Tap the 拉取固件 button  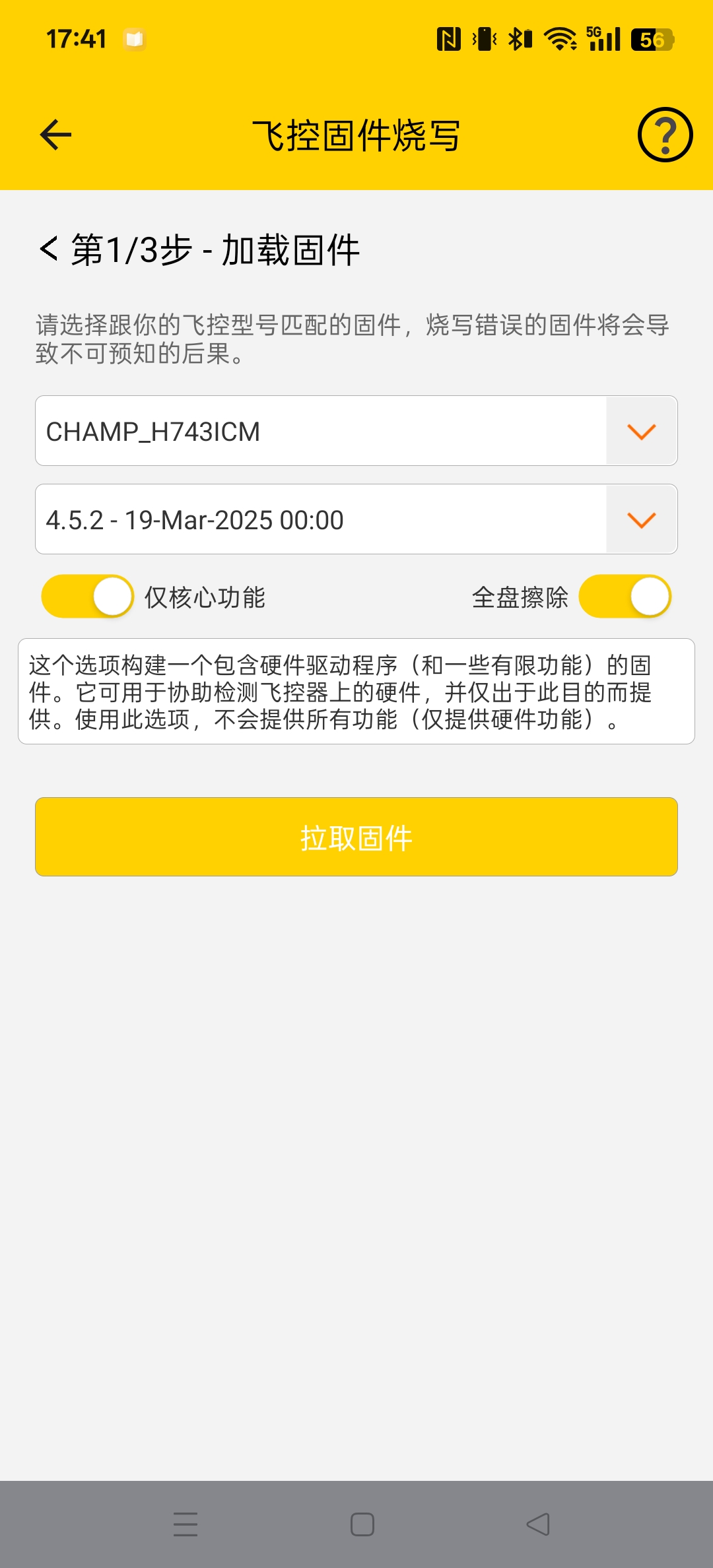tap(356, 837)
